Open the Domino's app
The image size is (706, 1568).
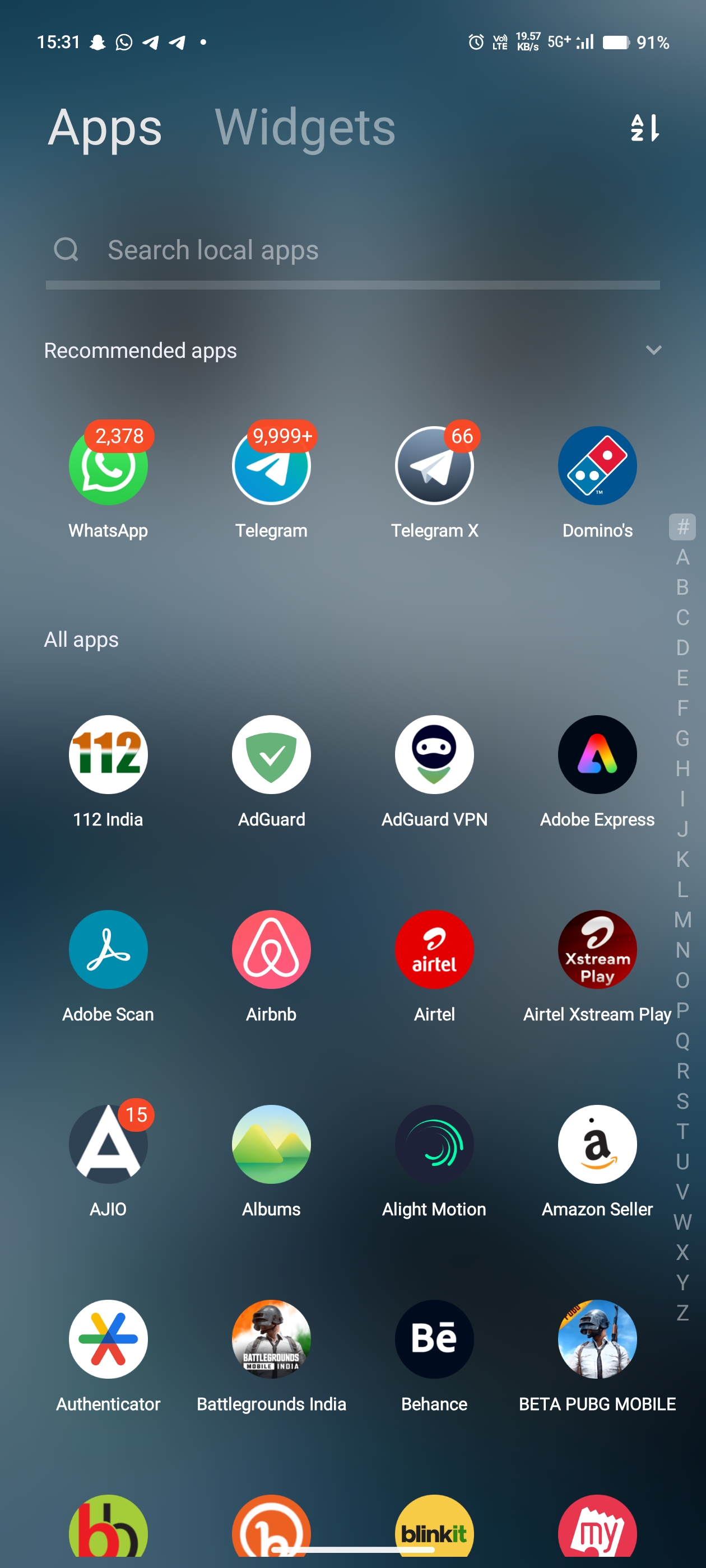point(597,466)
